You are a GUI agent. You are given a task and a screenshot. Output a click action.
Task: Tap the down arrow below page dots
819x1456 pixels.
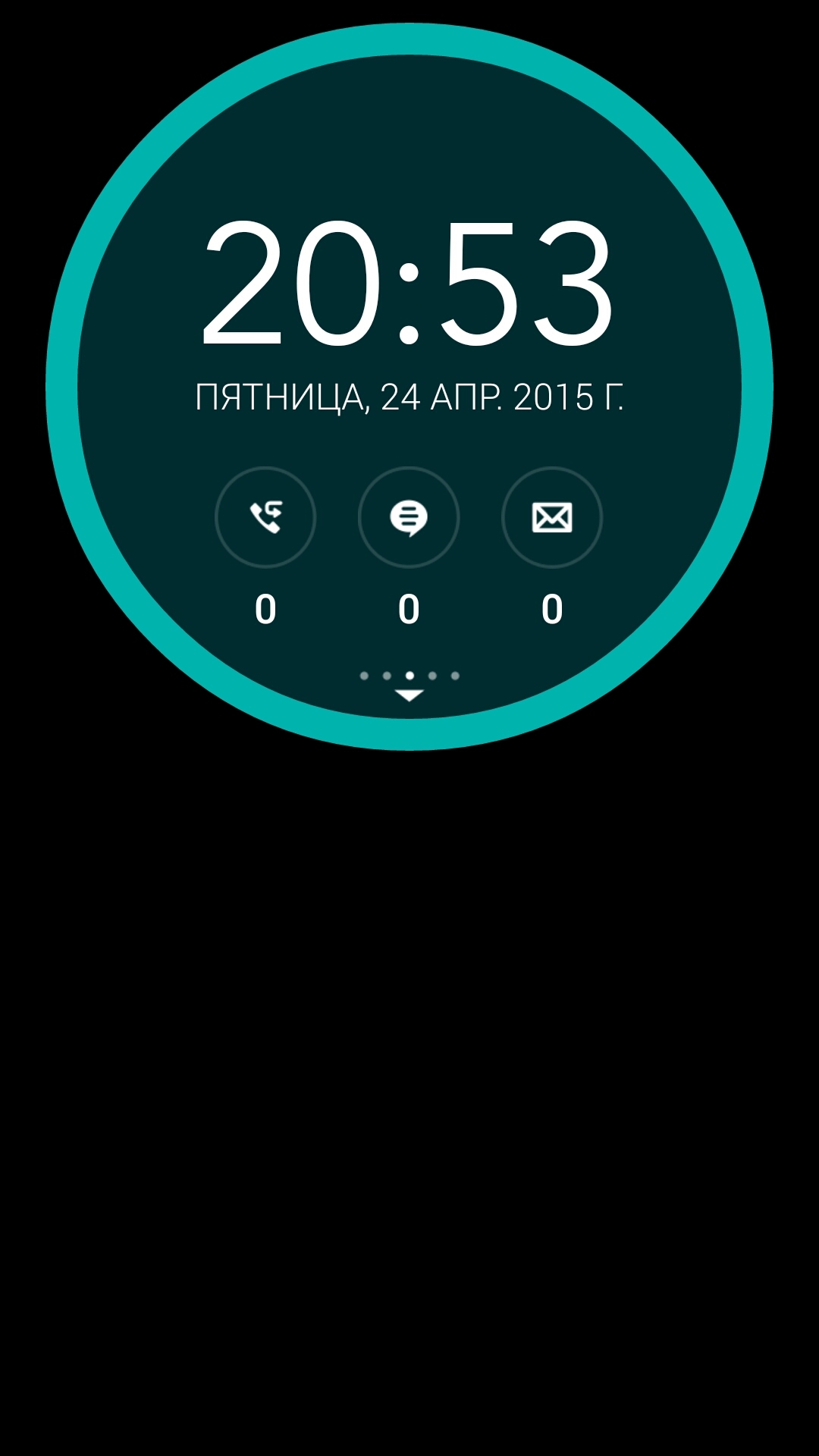point(409,695)
